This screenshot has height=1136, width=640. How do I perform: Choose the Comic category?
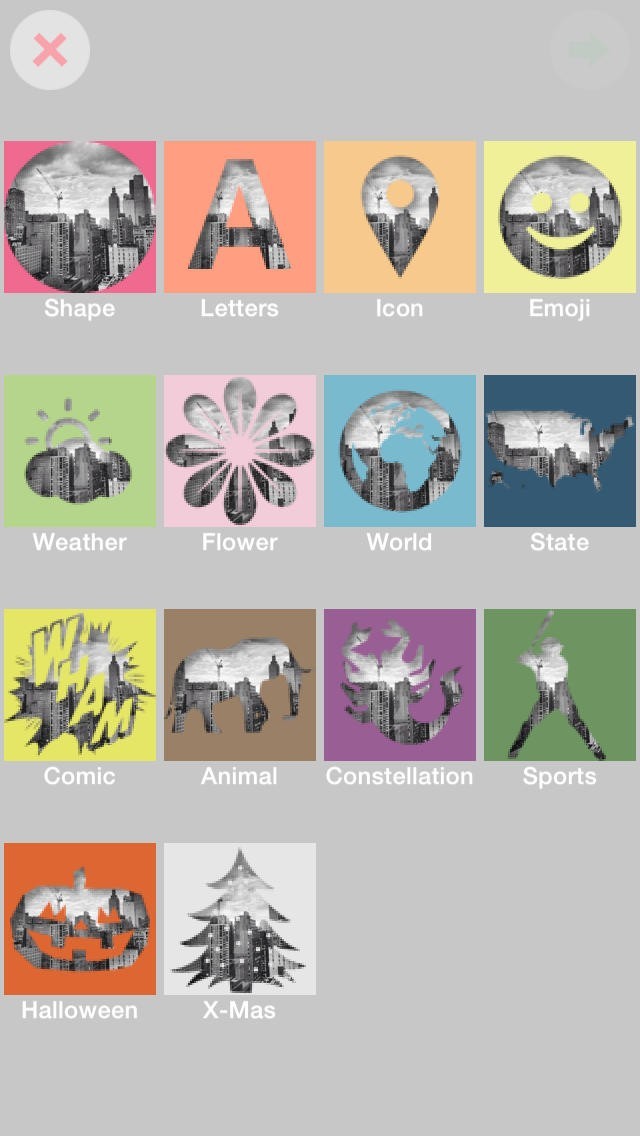click(80, 685)
